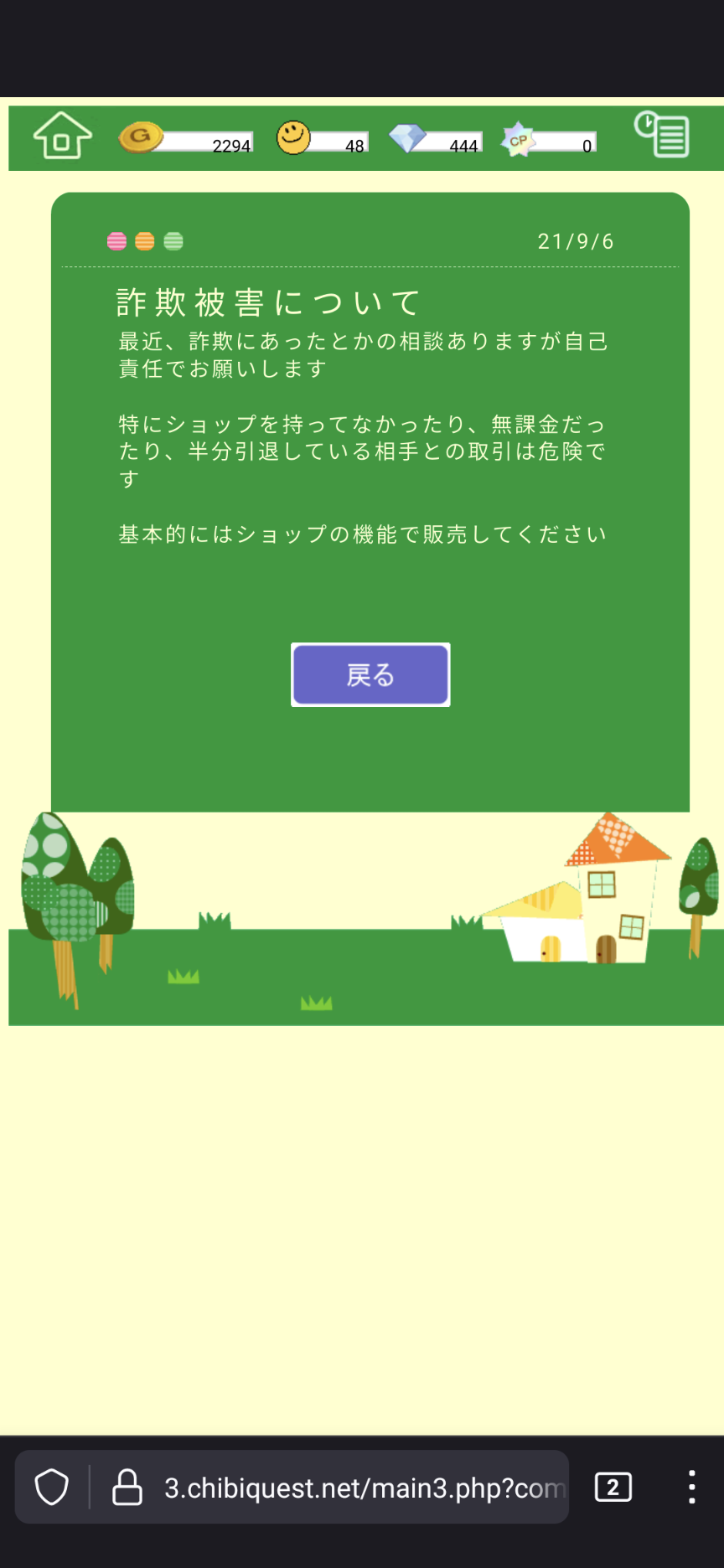Go to the game home icon
724x1568 pixels.
(x=62, y=136)
